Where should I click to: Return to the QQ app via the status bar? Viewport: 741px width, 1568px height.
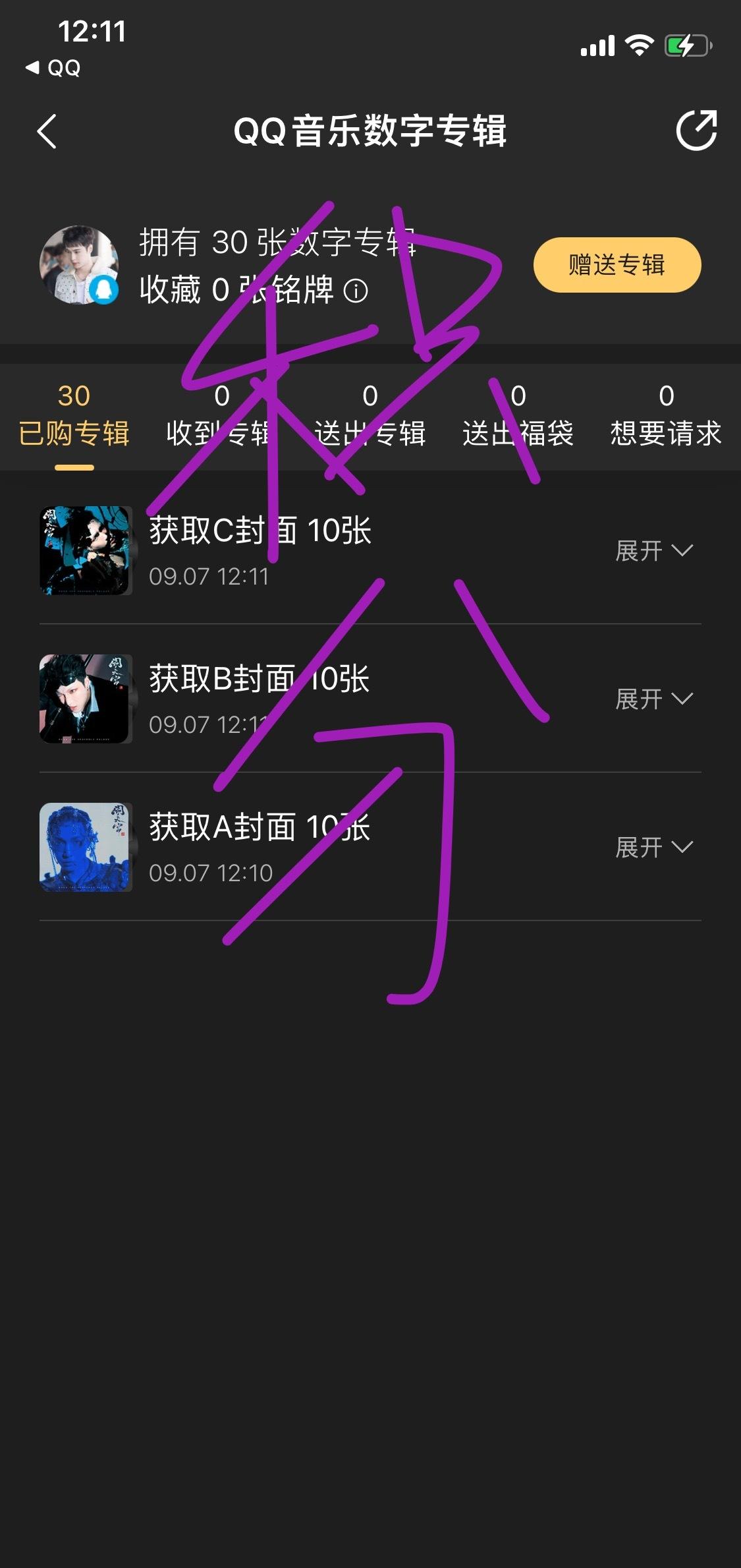click(x=53, y=67)
